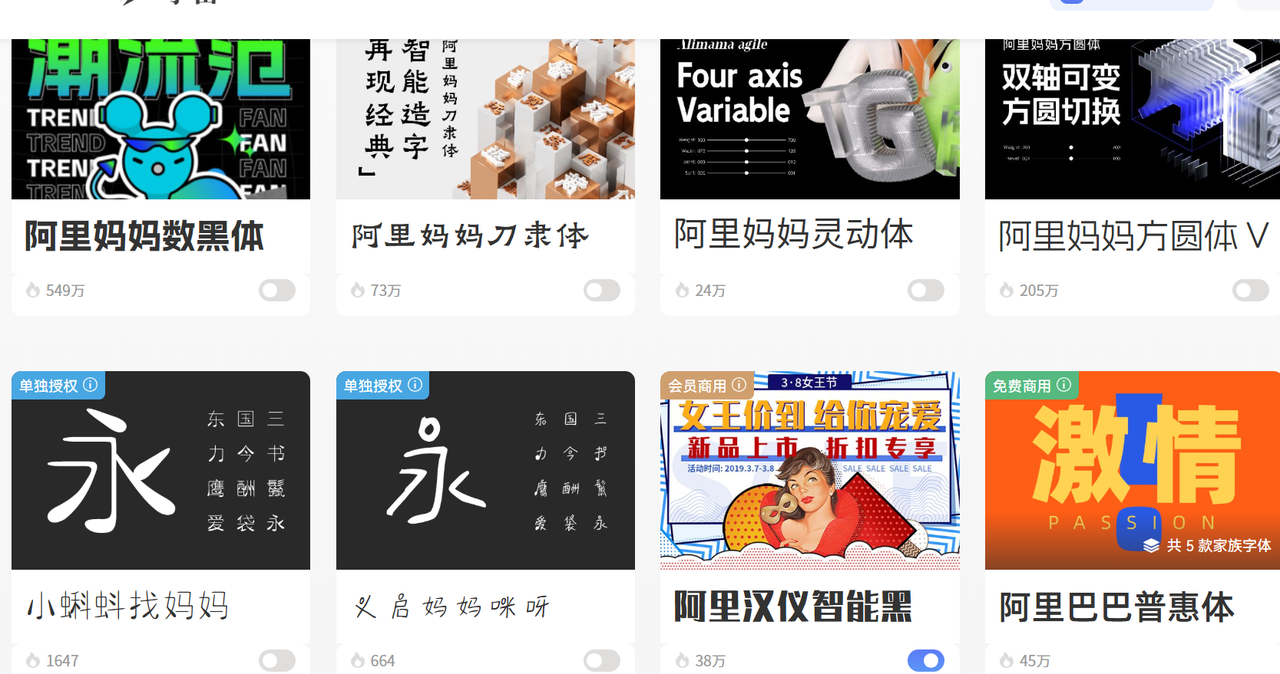Enable the 小蝌蚪找妈妈 font toggle
The height and width of the screenshot is (674, 1280).
point(277,660)
